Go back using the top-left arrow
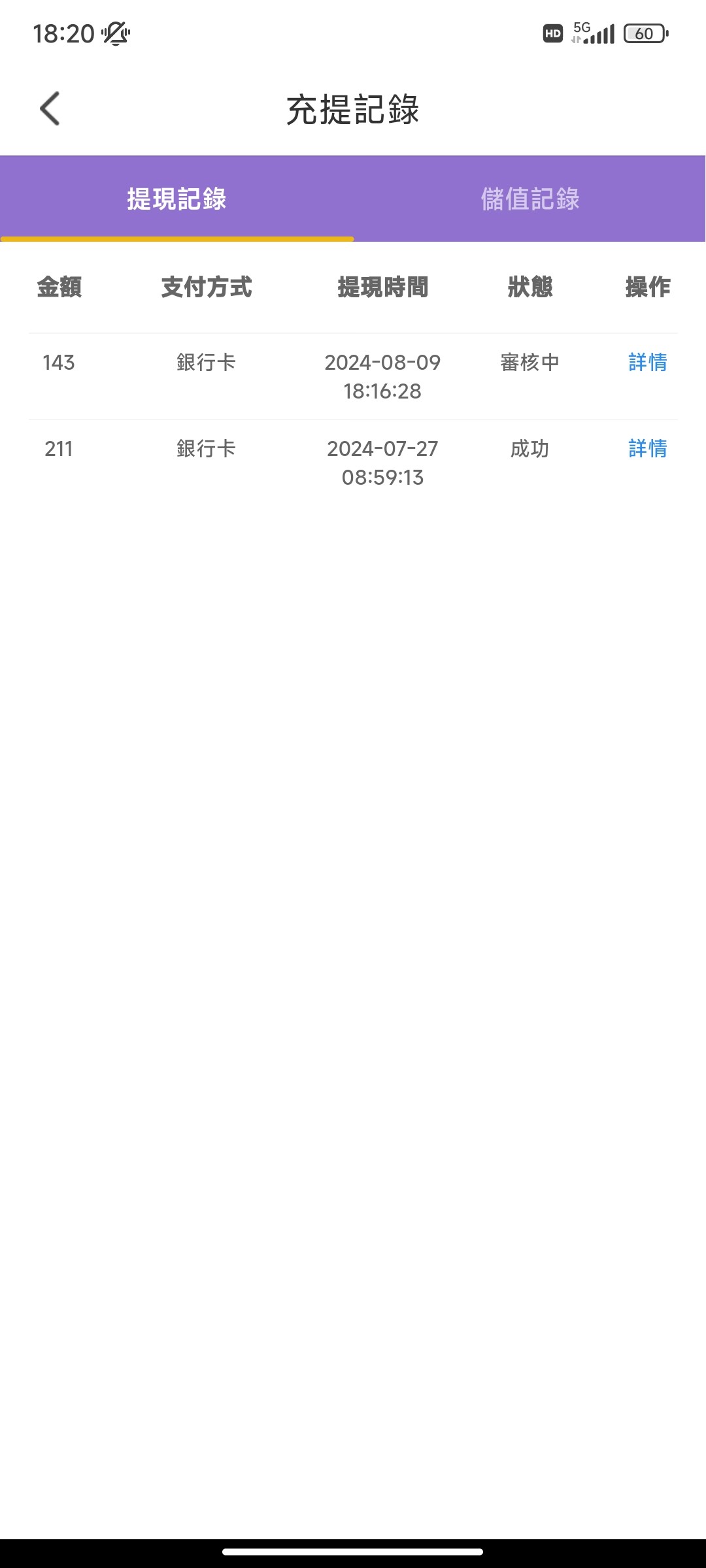This screenshot has width=706, height=1568. 50,108
